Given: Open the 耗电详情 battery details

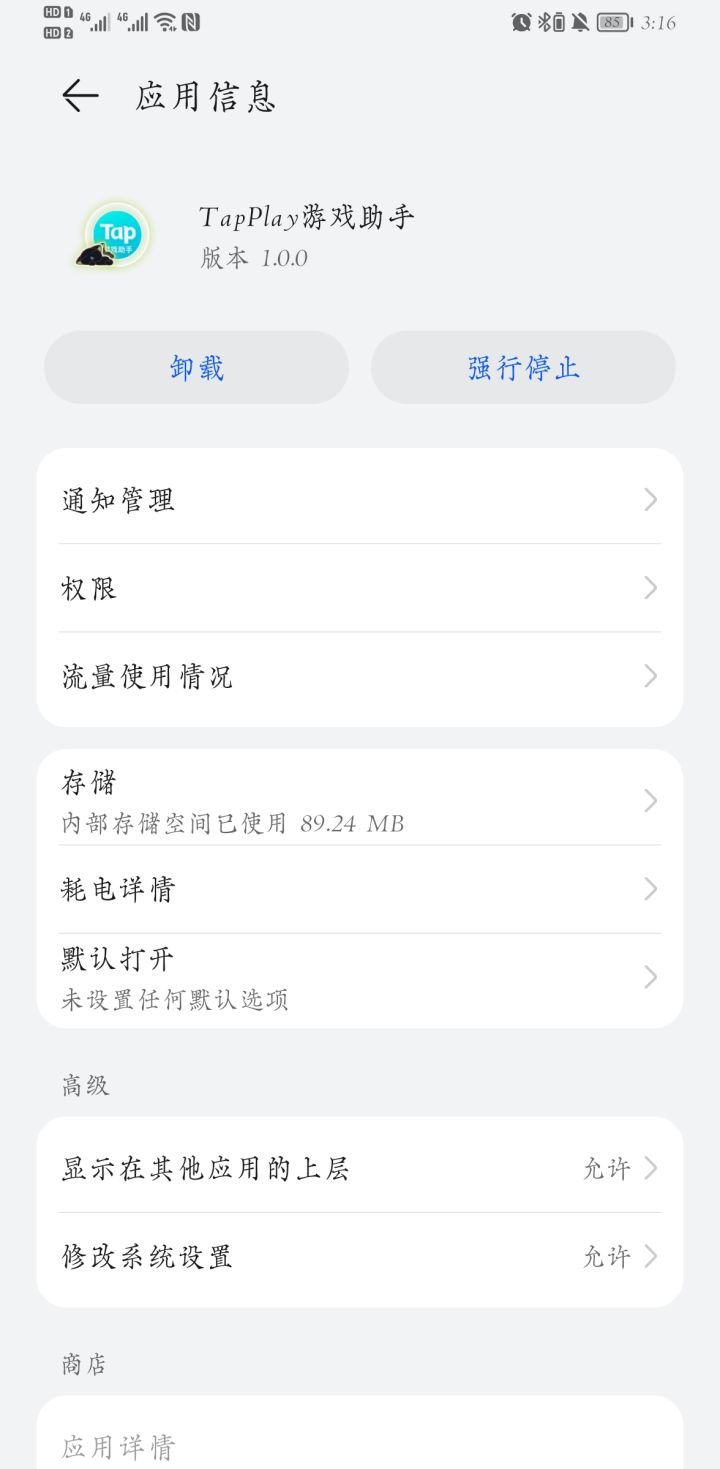Looking at the screenshot, I should click(360, 889).
